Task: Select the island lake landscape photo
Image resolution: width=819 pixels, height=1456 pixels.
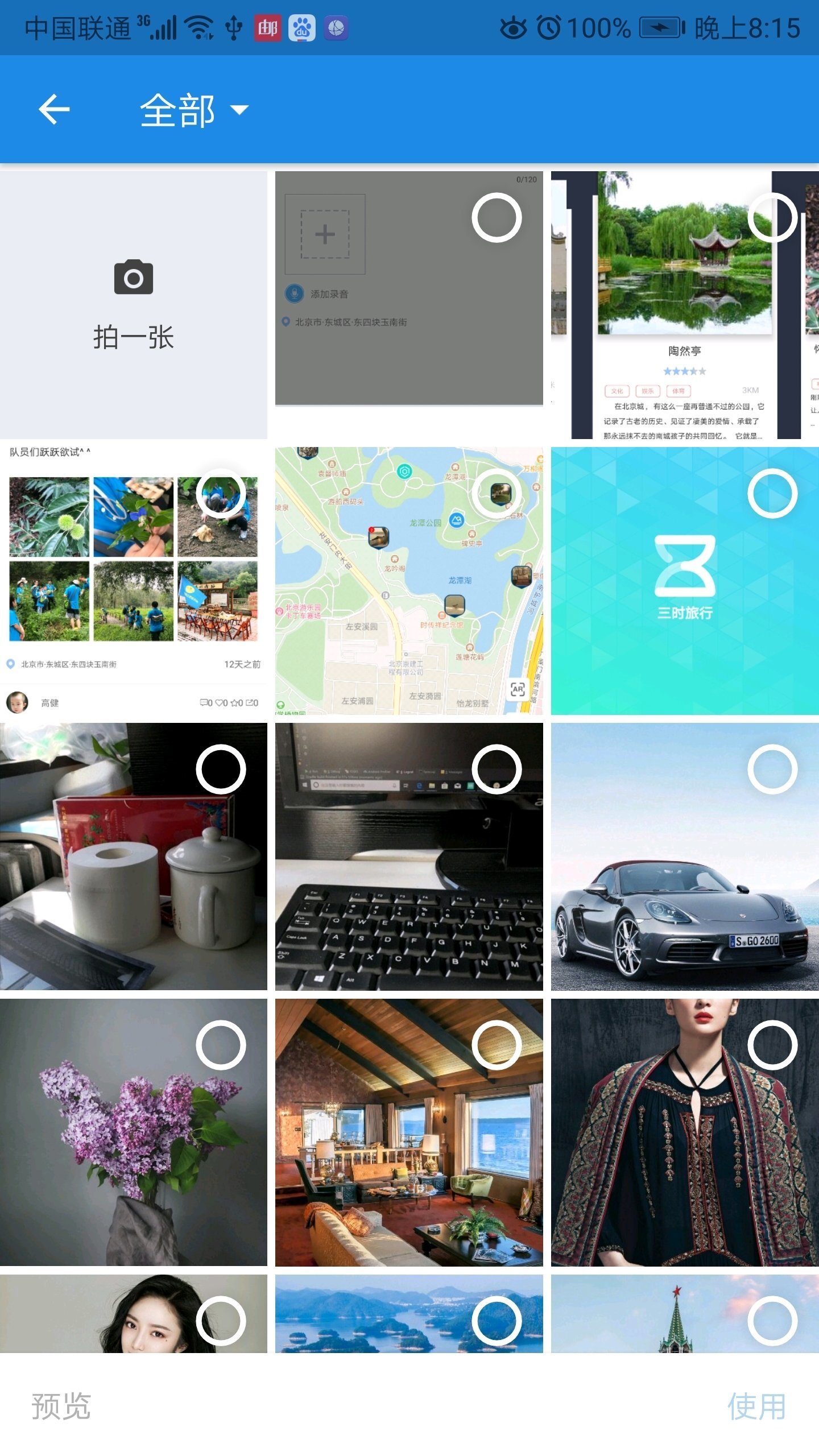Action: (x=496, y=1321)
